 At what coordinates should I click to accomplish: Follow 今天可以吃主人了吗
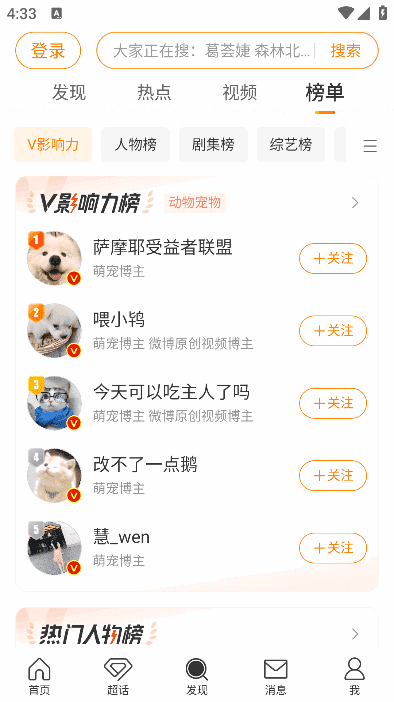coord(333,403)
